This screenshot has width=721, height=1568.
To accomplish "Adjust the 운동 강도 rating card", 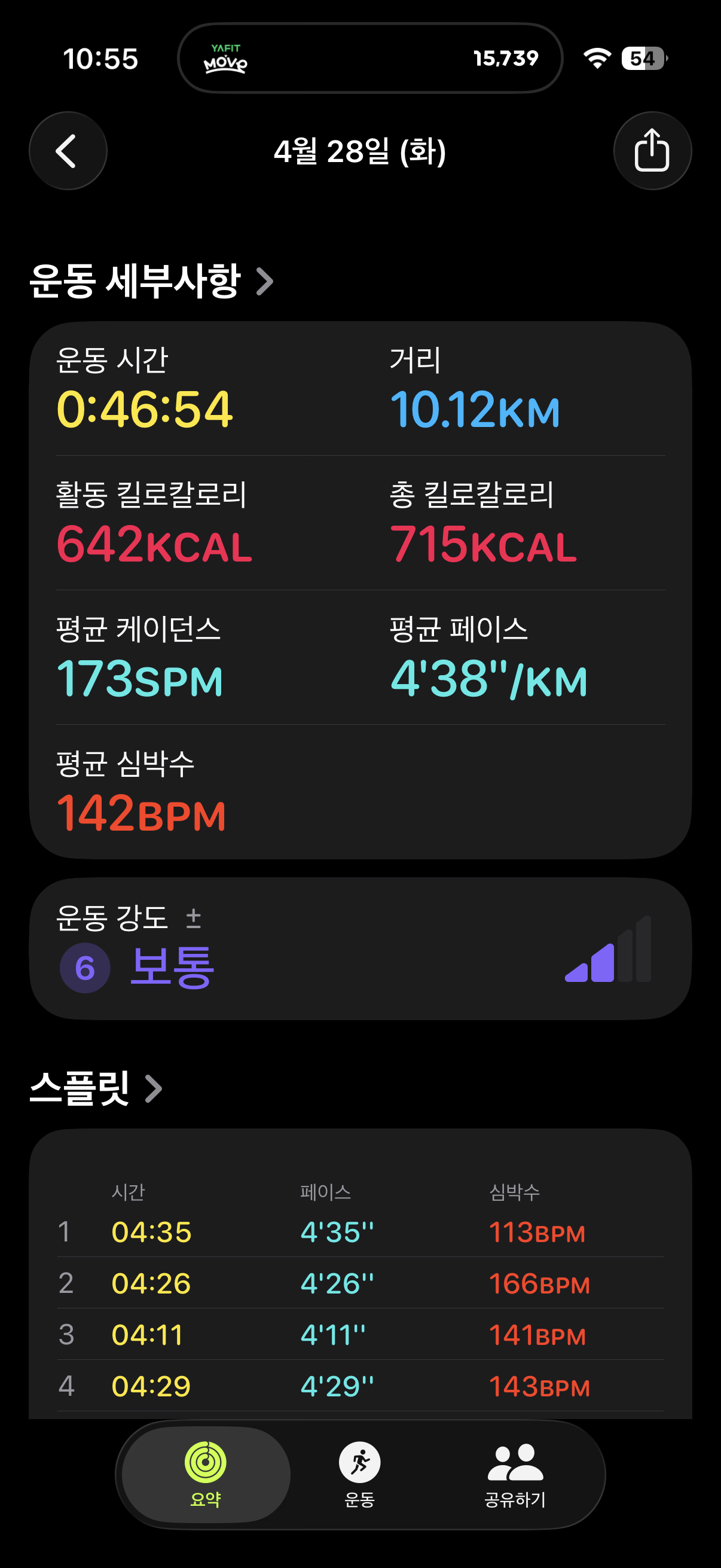I will pos(360,948).
